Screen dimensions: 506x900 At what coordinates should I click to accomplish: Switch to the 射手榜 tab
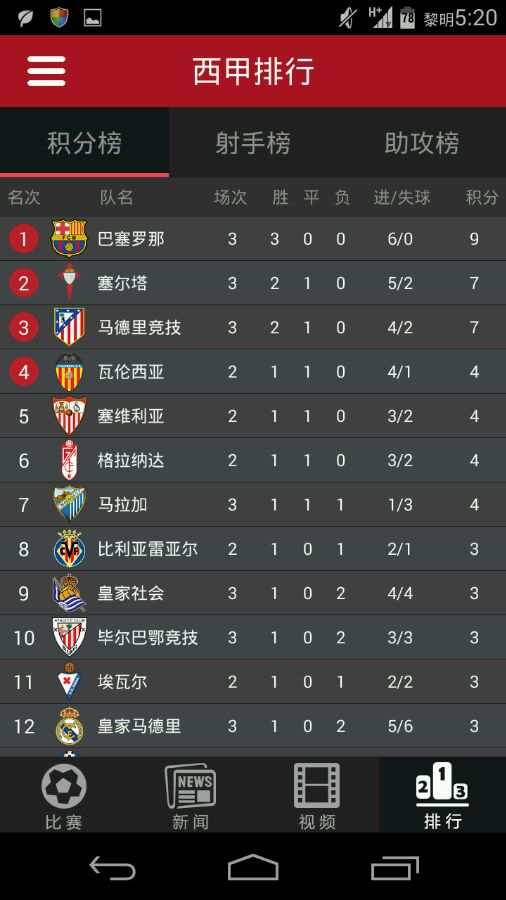(253, 142)
